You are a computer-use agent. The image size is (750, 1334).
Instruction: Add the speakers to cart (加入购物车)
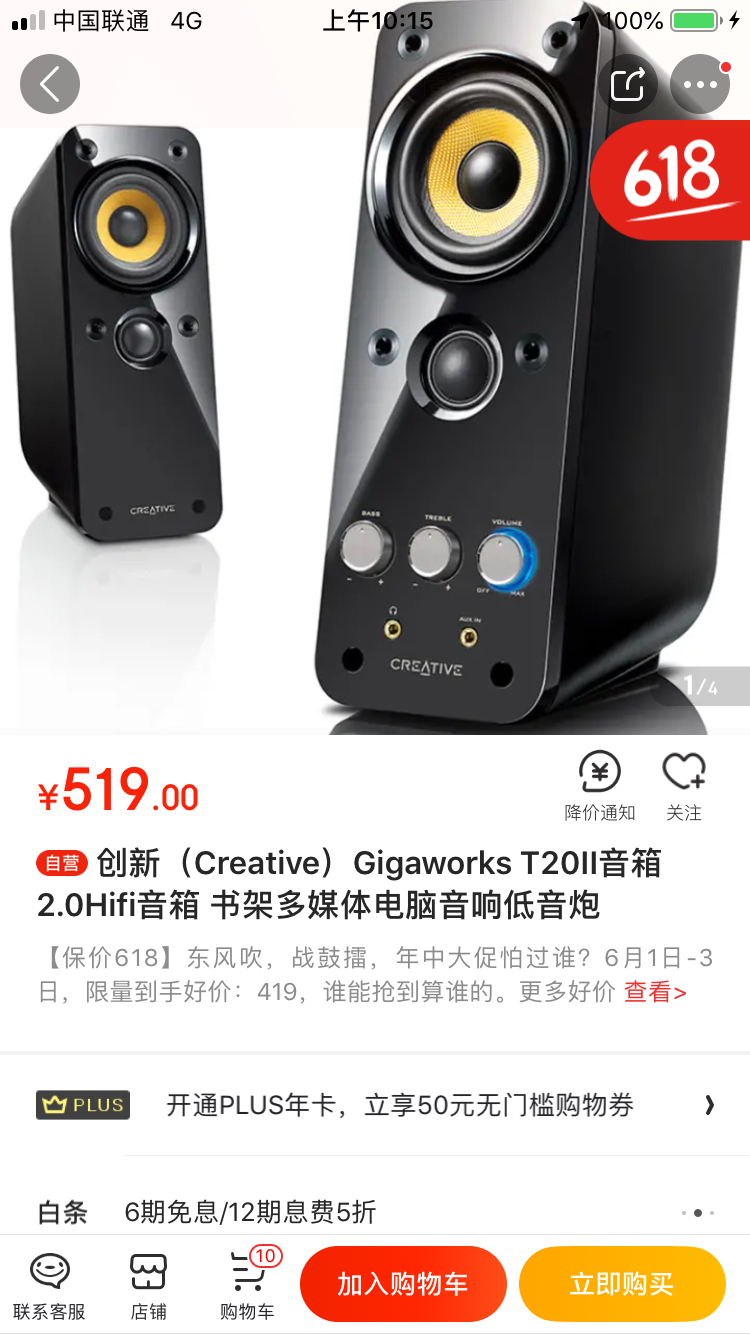click(x=403, y=1284)
